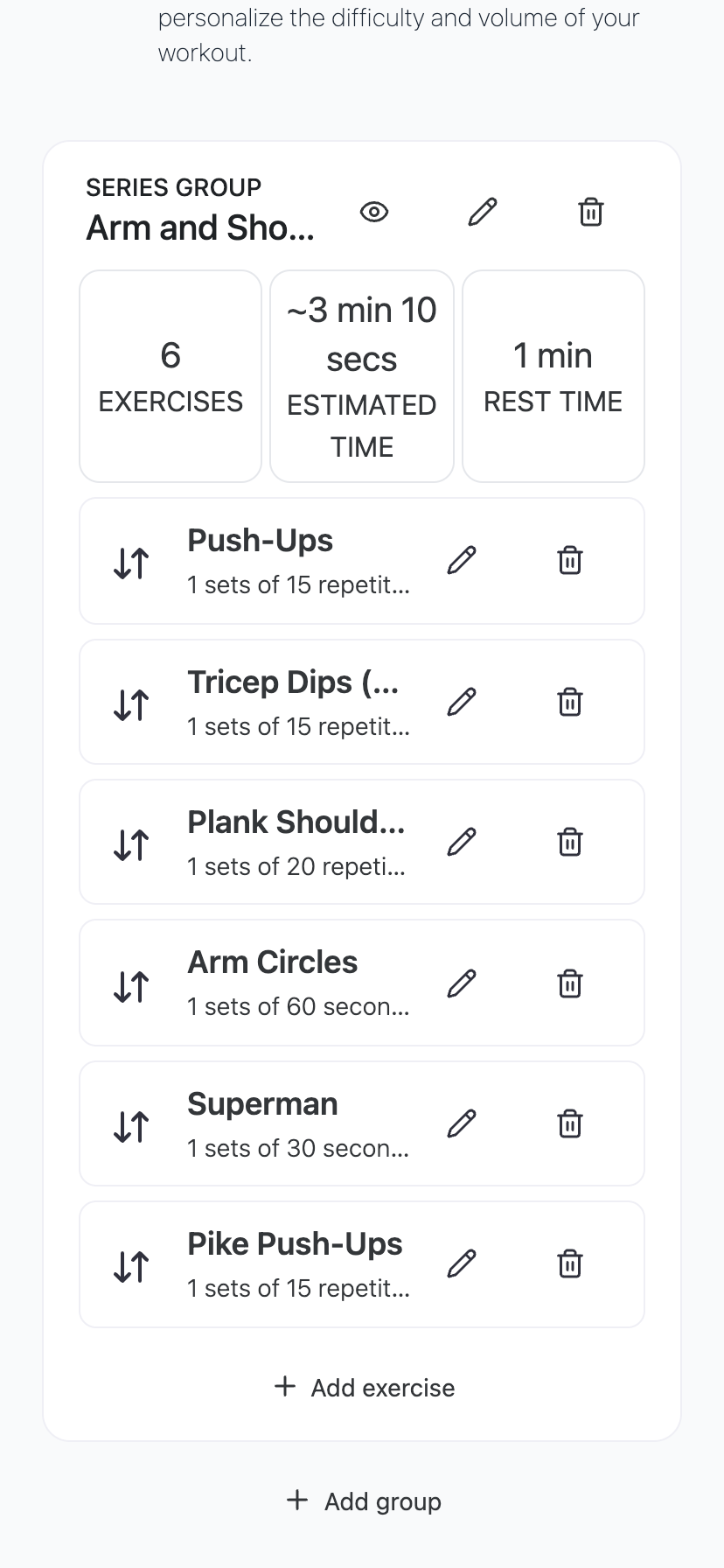Delete the Pike Push-Ups exercise
The height and width of the screenshot is (1568, 724).
point(570,1263)
